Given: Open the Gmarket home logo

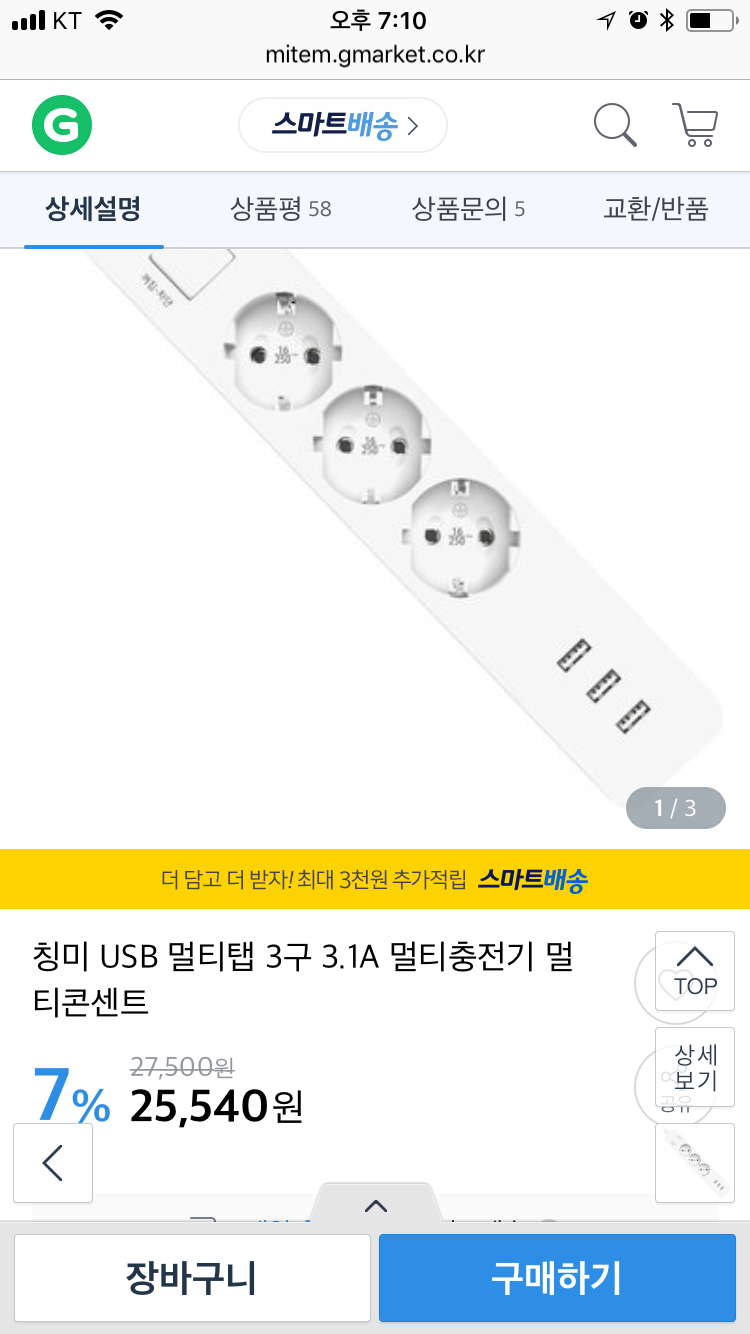Looking at the screenshot, I should point(62,125).
